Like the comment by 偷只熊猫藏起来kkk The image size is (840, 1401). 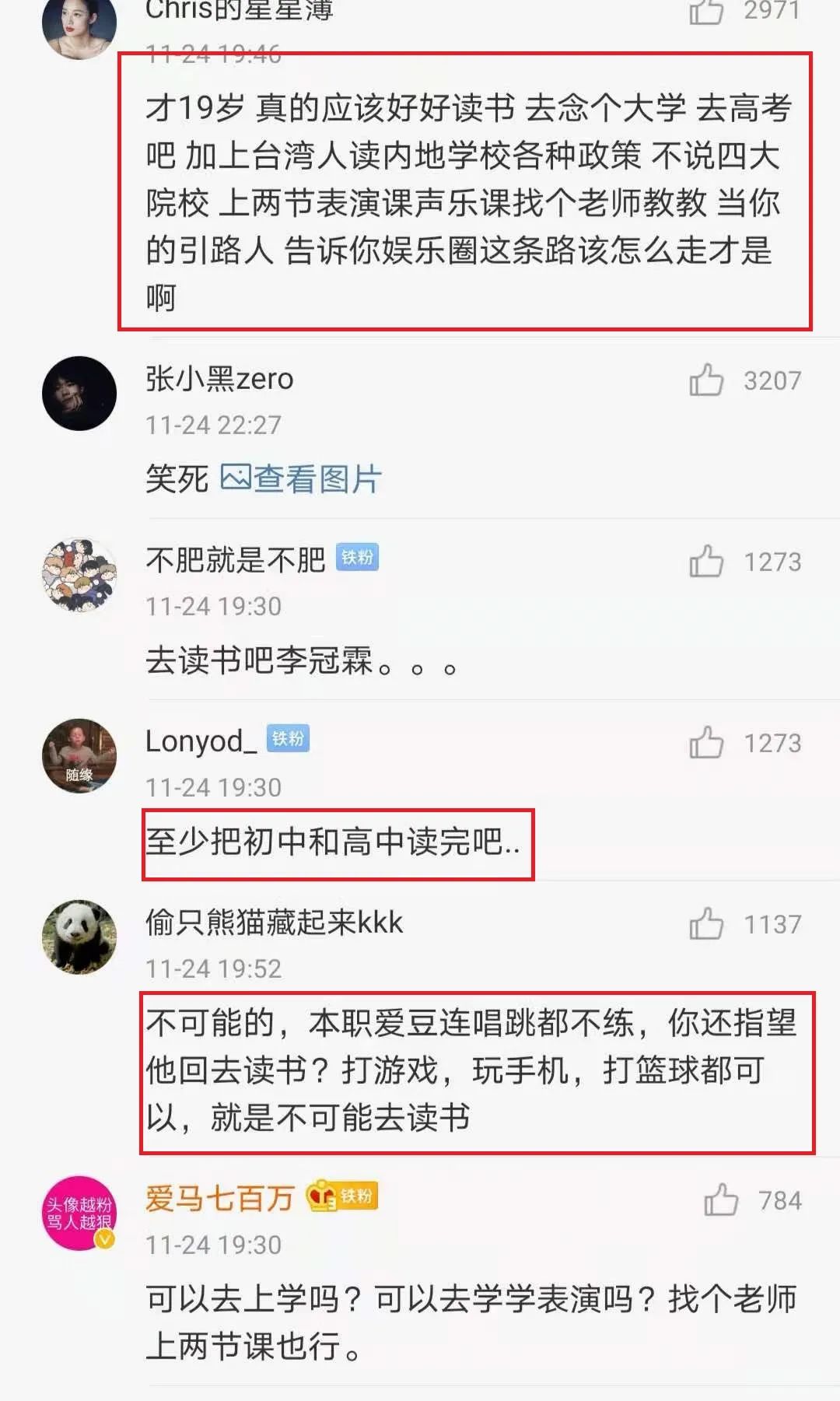[706, 924]
